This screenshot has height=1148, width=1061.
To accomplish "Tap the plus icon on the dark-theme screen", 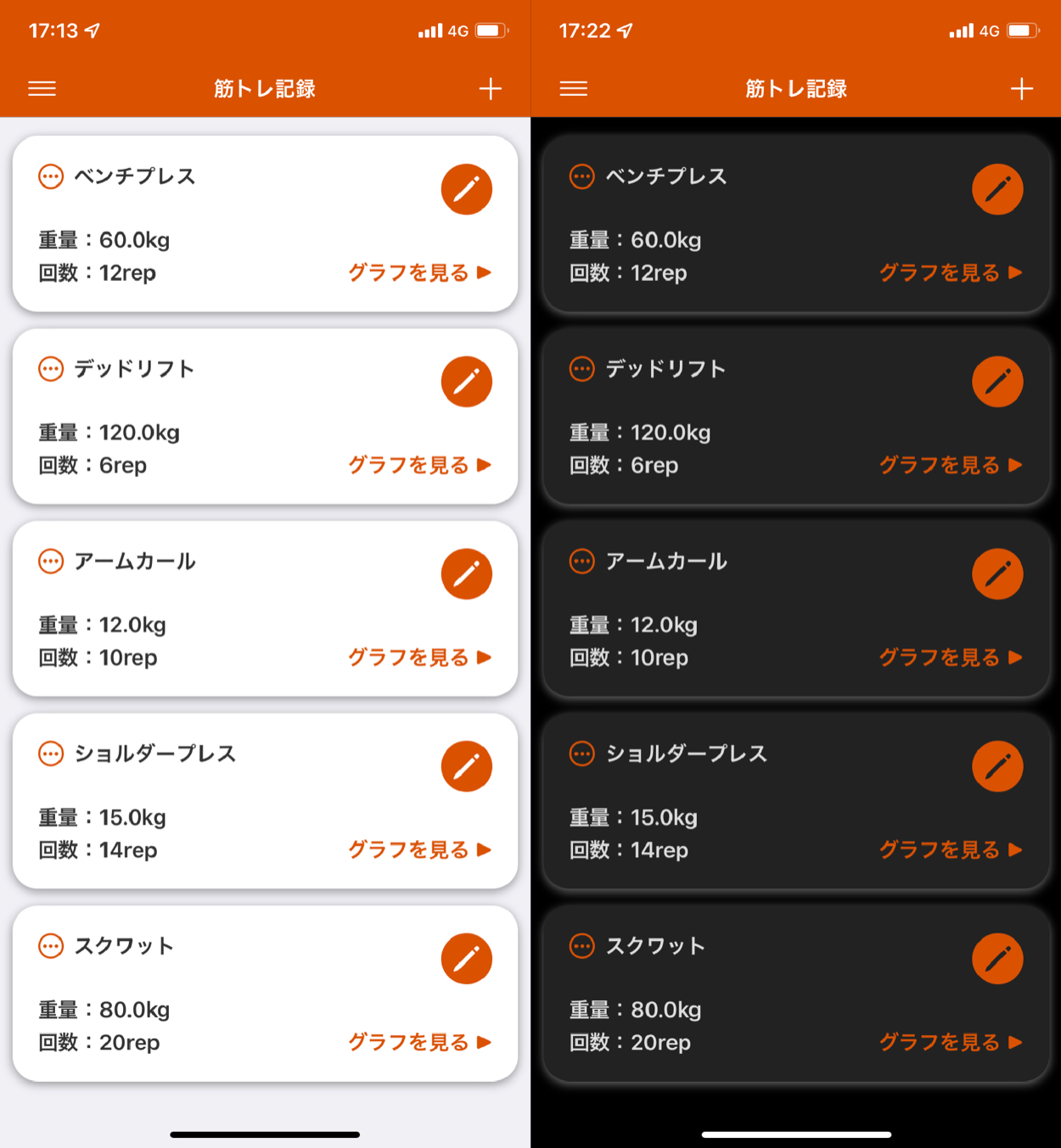I will pos(1021,88).
